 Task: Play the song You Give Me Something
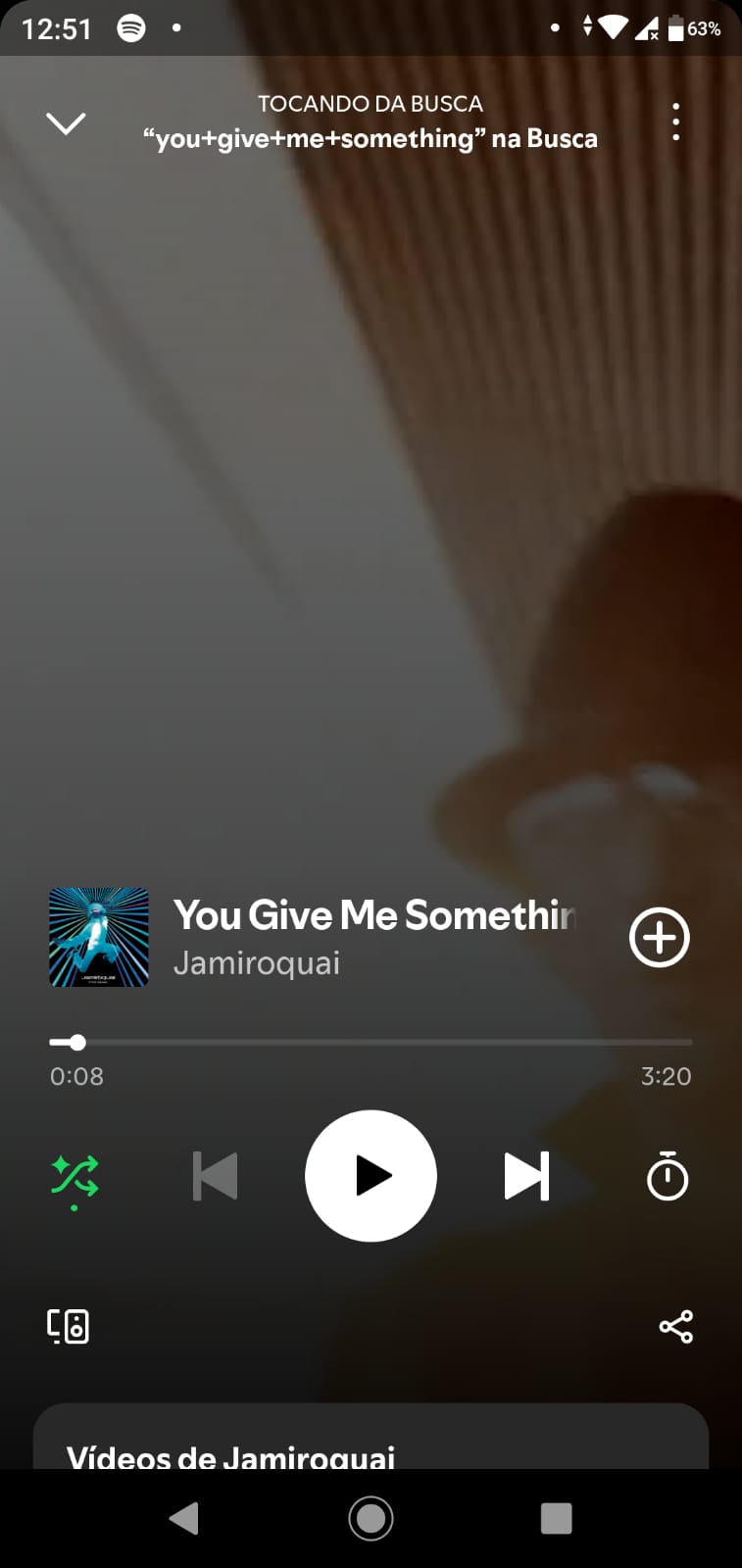click(371, 1176)
